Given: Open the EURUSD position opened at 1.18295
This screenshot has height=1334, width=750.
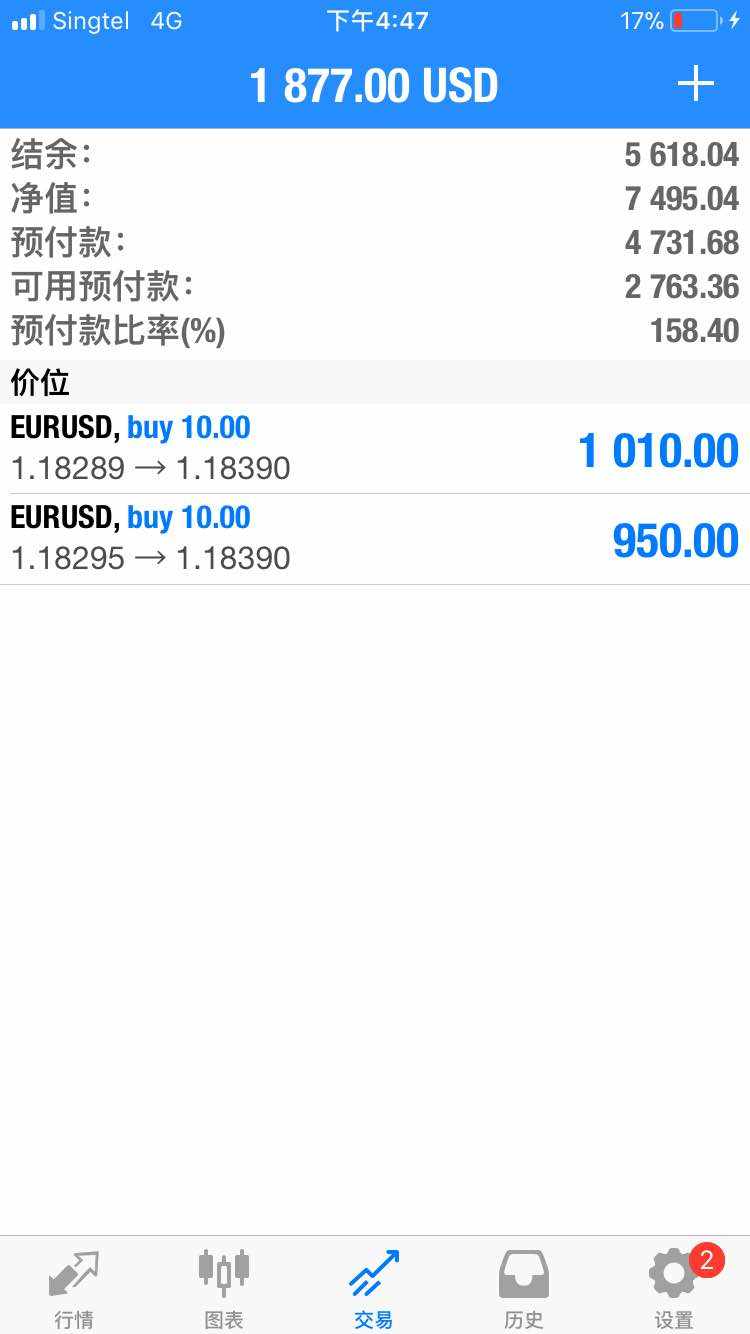Looking at the screenshot, I should 375,539.
